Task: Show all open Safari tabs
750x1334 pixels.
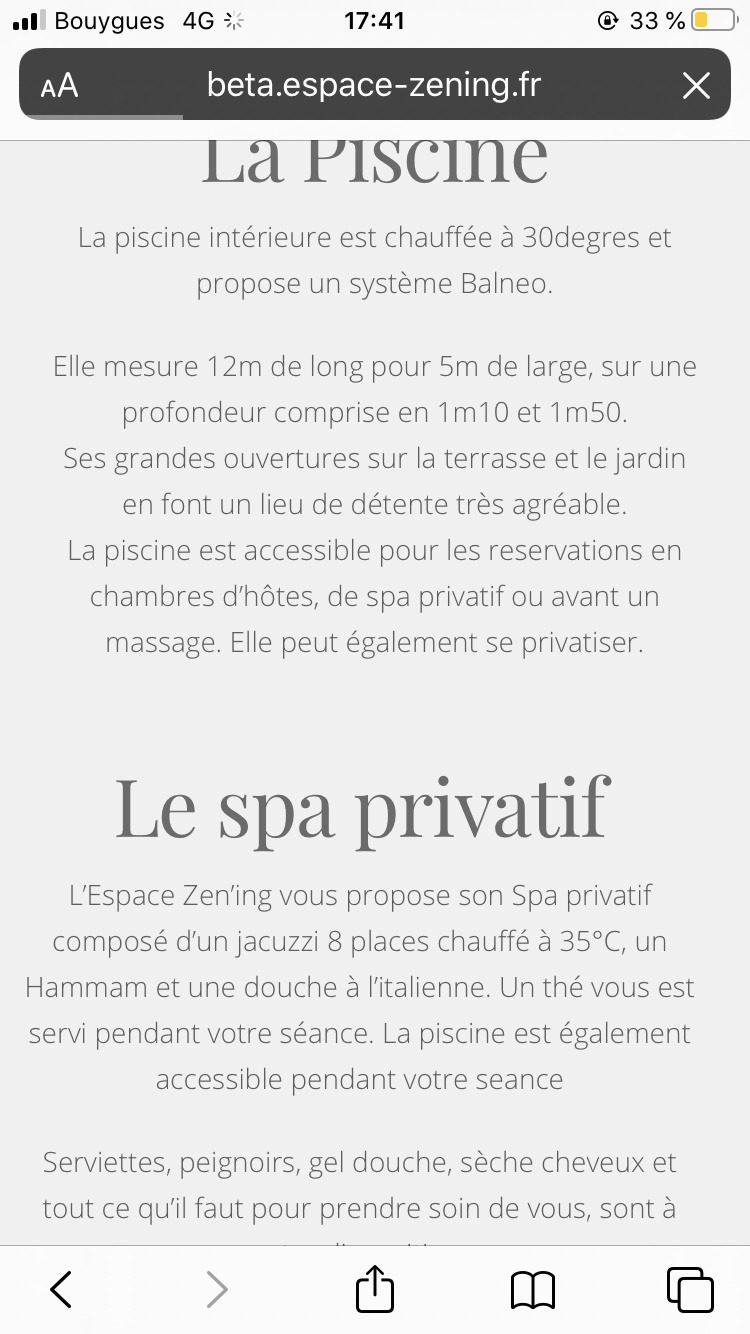Action: pyautogui.click(x=690, y=1289)
